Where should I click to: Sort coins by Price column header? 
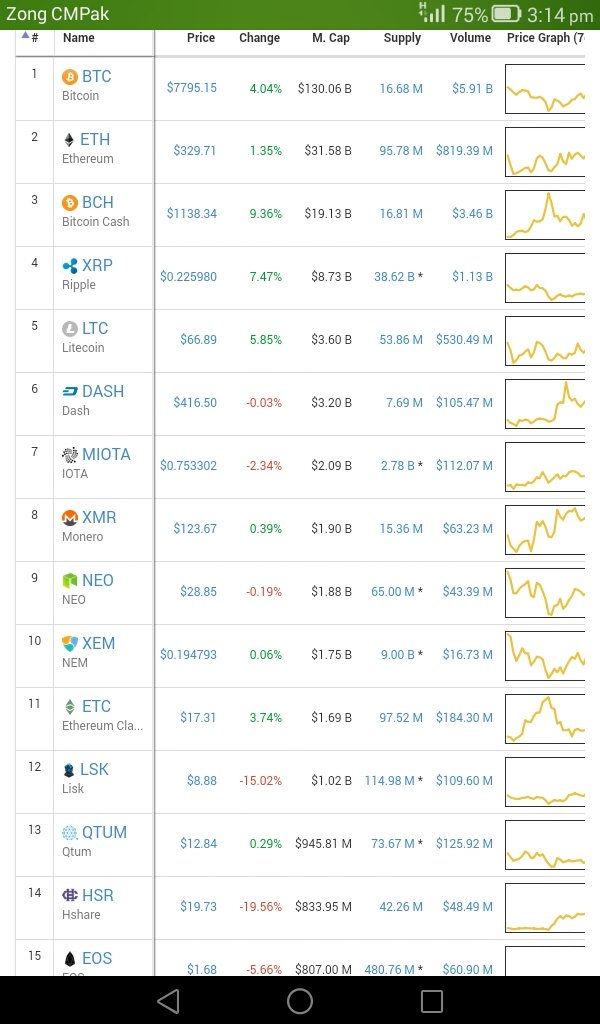click(x=200, y=38)
